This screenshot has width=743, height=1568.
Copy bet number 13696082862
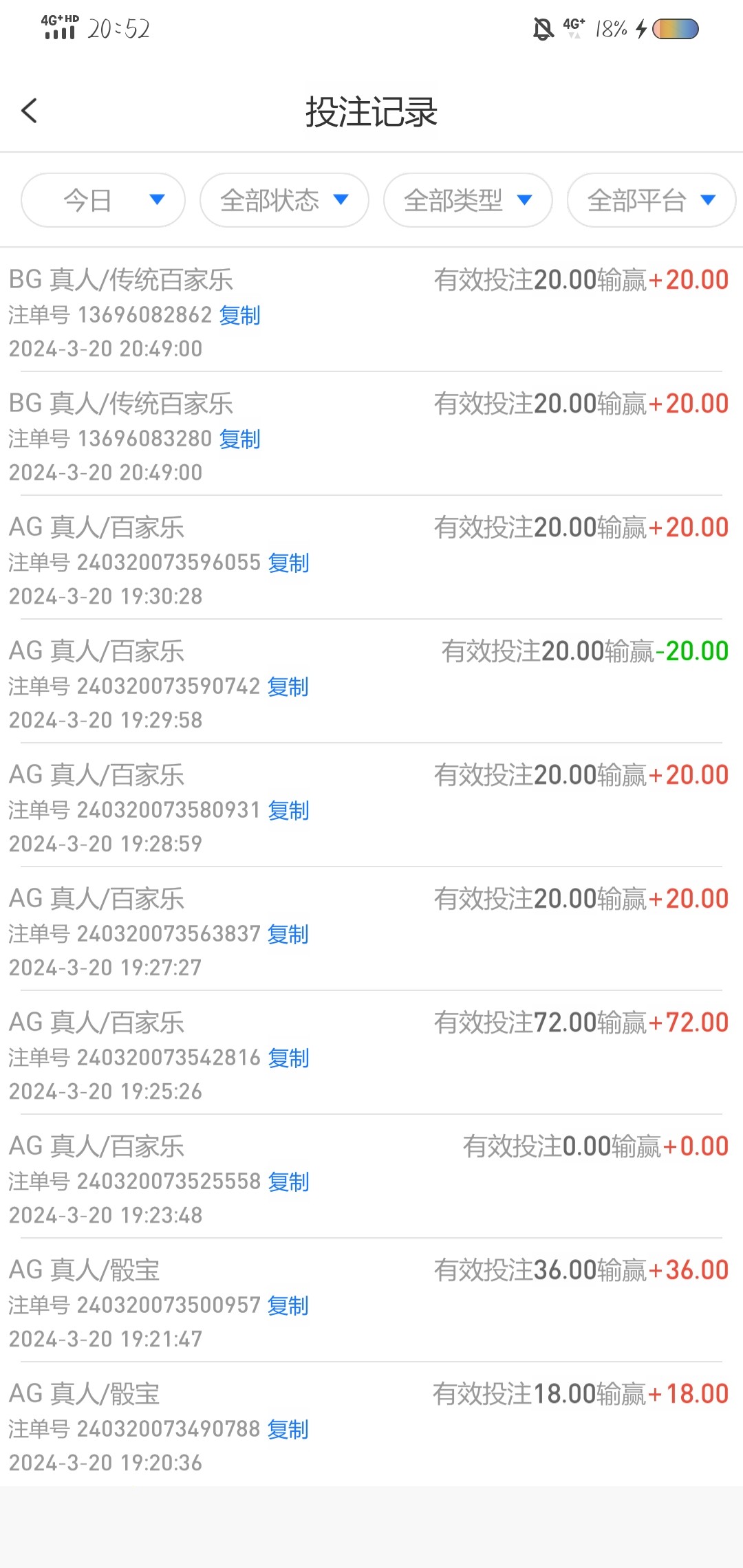click(x=239, y=315)
